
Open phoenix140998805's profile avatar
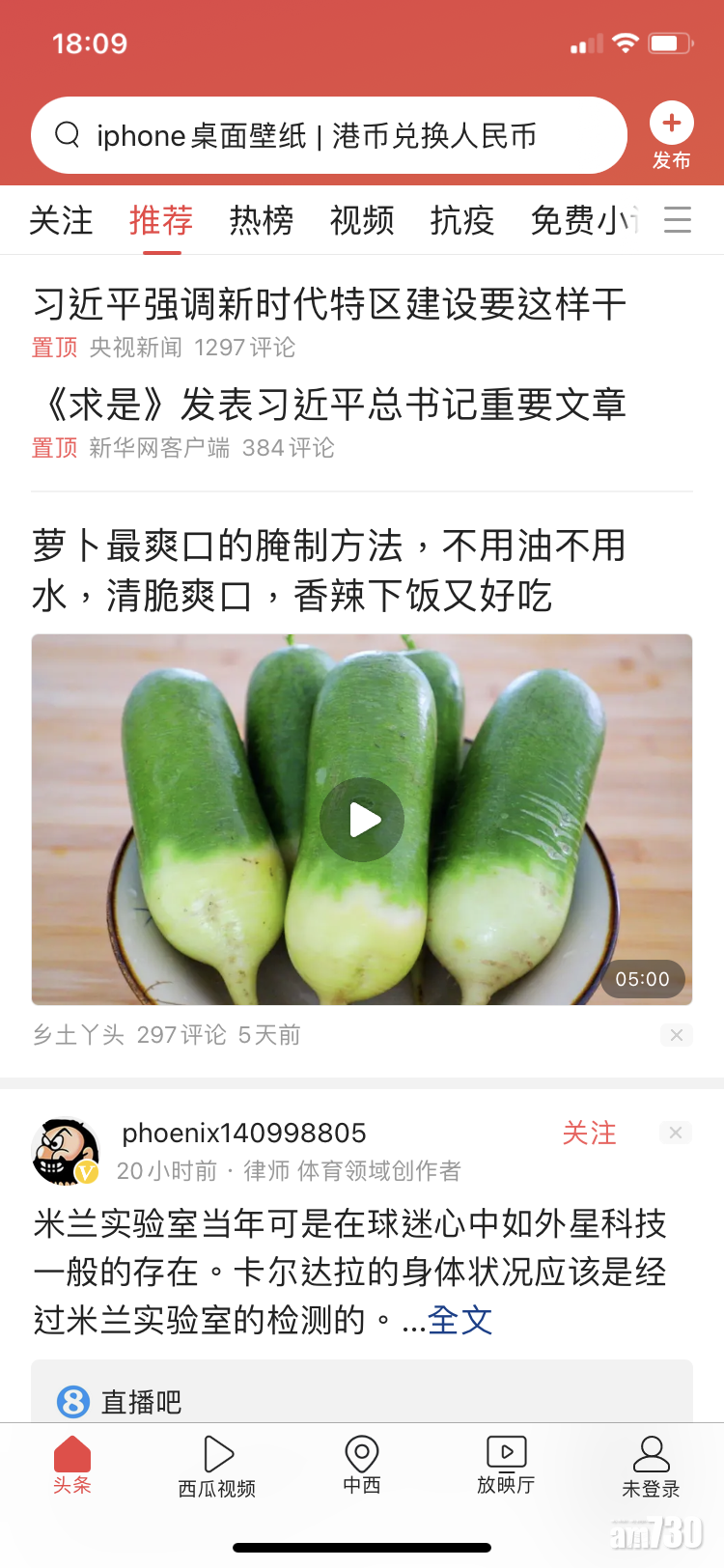tap(66, 1151)
